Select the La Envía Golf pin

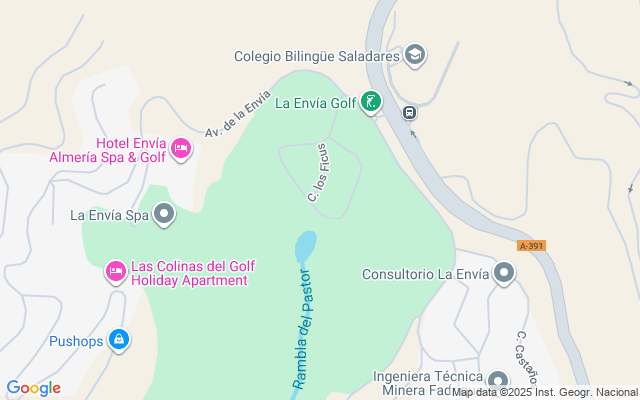[371, 101]
